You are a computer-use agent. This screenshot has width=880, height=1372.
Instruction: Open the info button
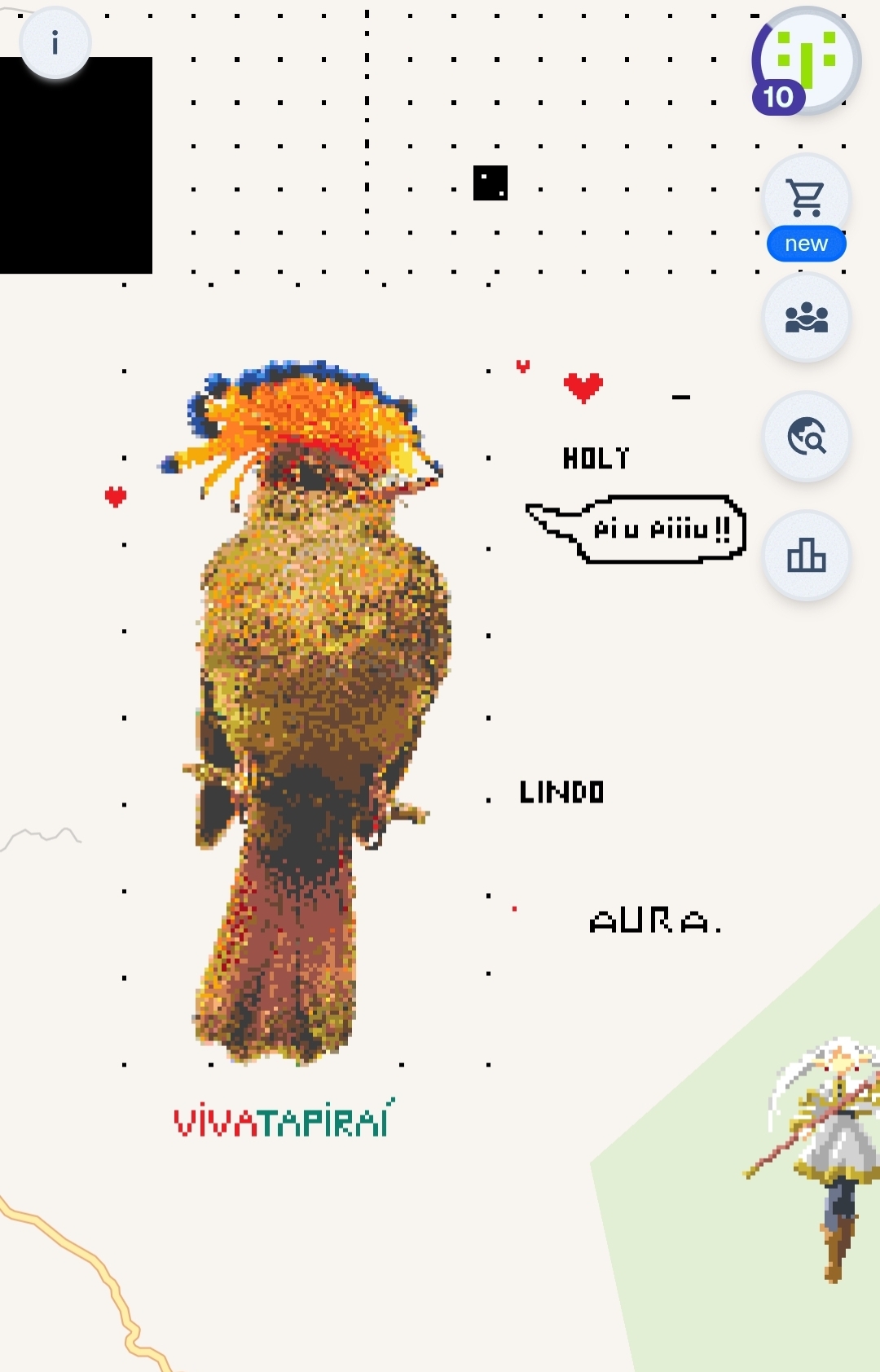point(55,43)
